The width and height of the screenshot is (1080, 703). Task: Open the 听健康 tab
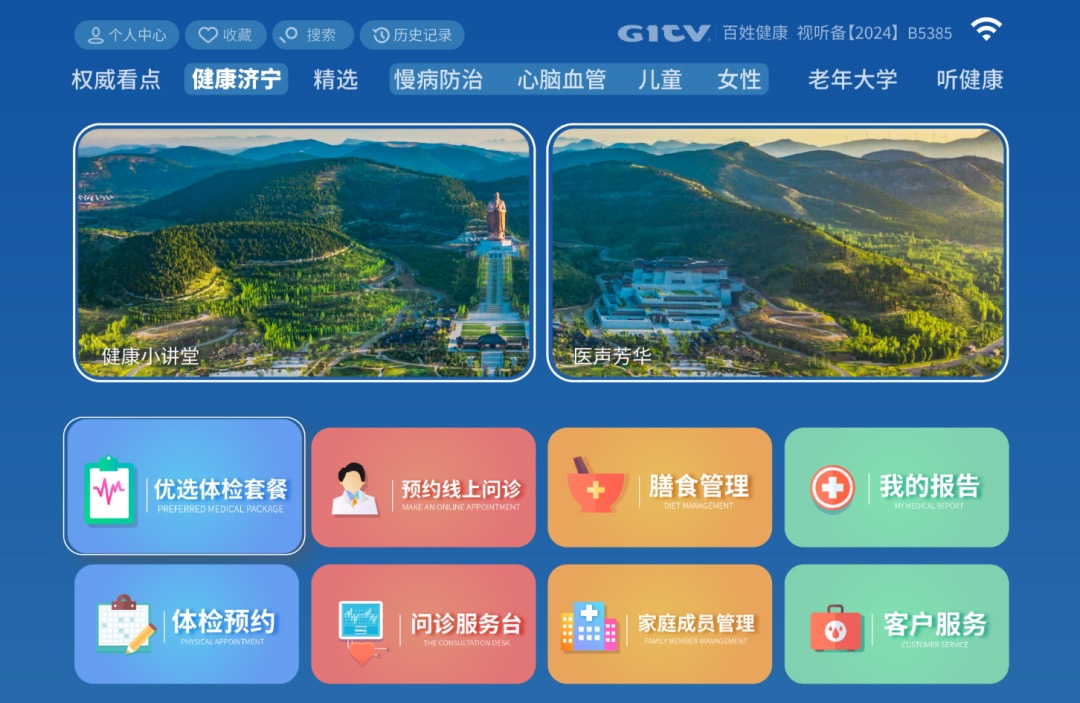tap(969, 80)
